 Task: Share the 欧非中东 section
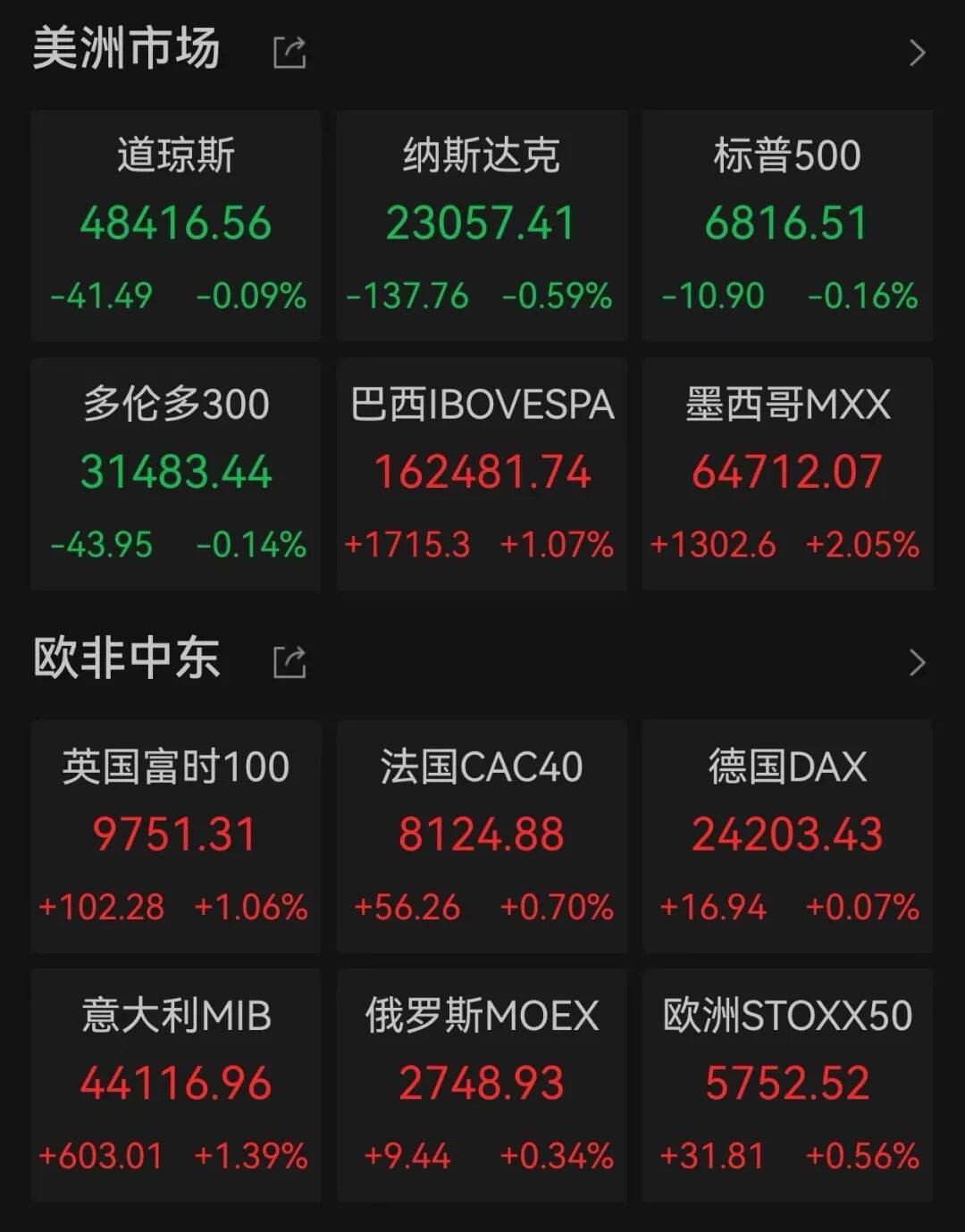(x=289, y=662)
